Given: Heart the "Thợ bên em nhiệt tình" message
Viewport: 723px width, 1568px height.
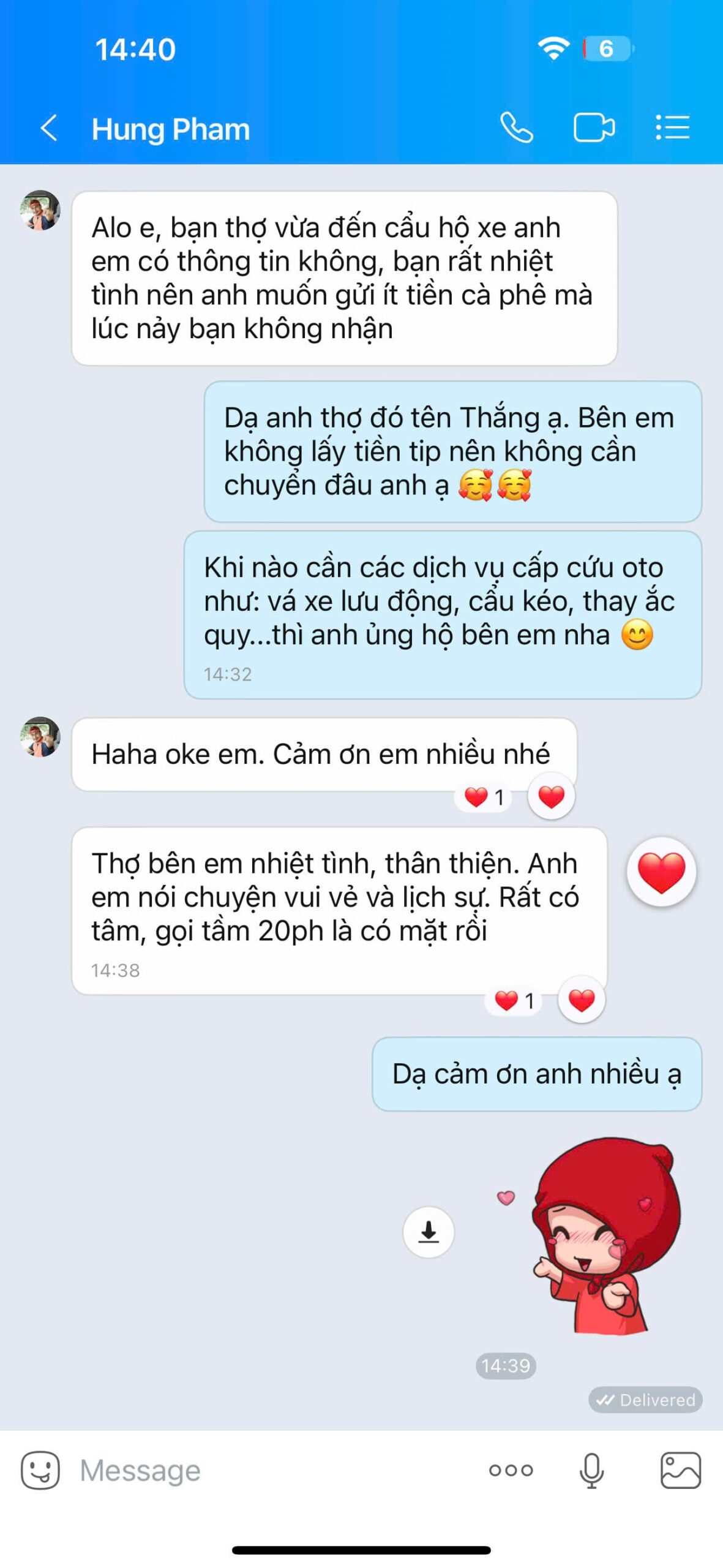Looking at the screenshot, I should 581,1000.
